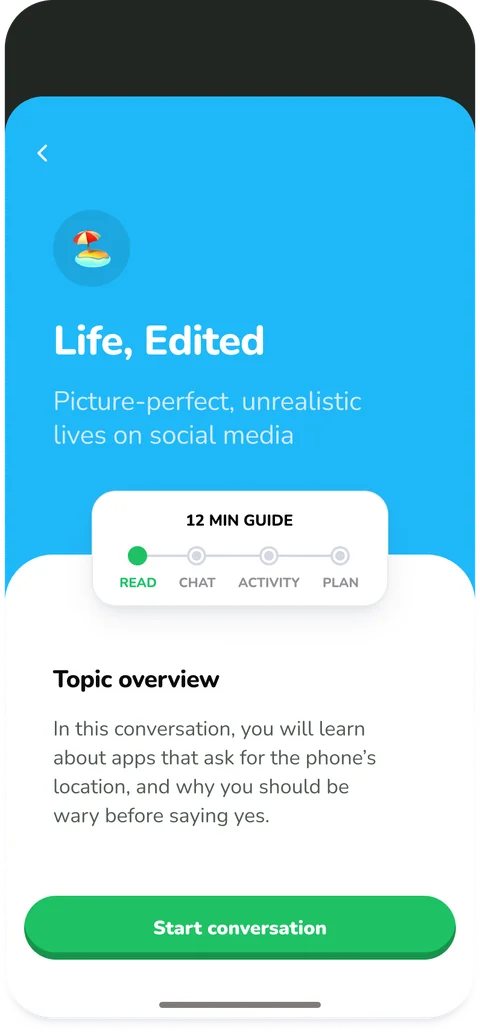Image resolution: width=480 pixels, height=1032 pixels.
Task: Go back using the top-left arrow
Action: tap(42, 153)
